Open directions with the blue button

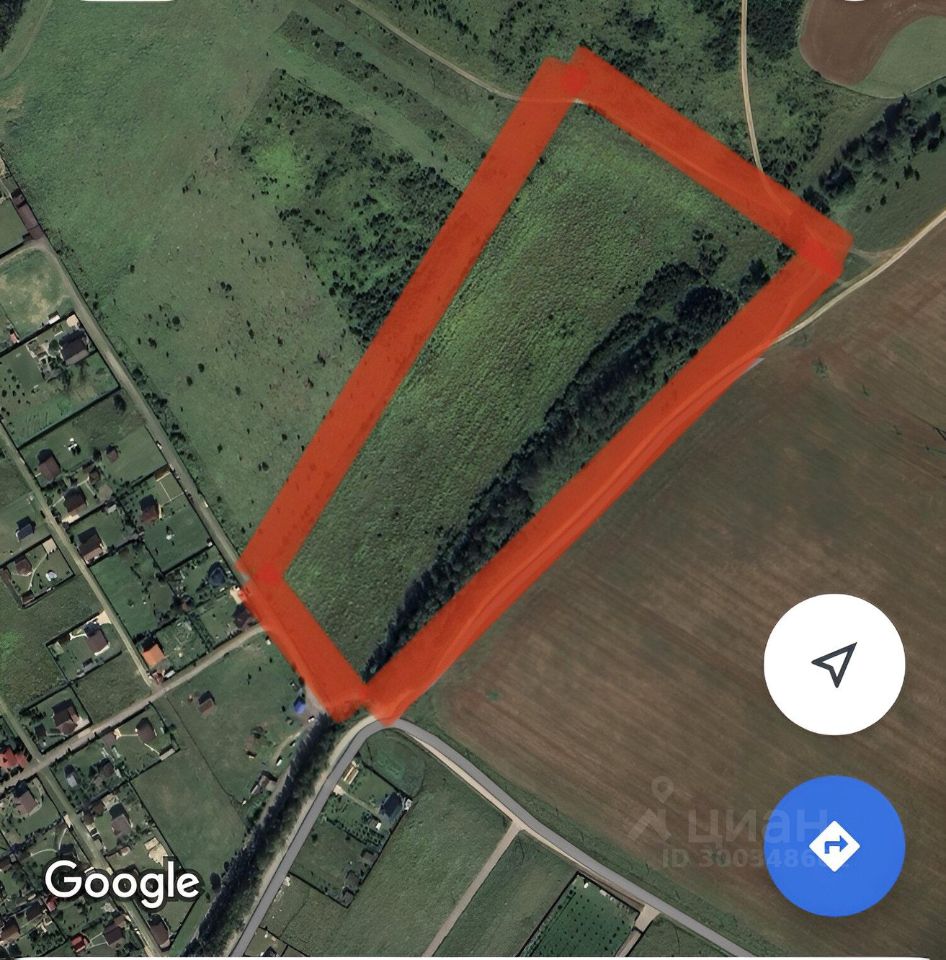pos(834,846)
